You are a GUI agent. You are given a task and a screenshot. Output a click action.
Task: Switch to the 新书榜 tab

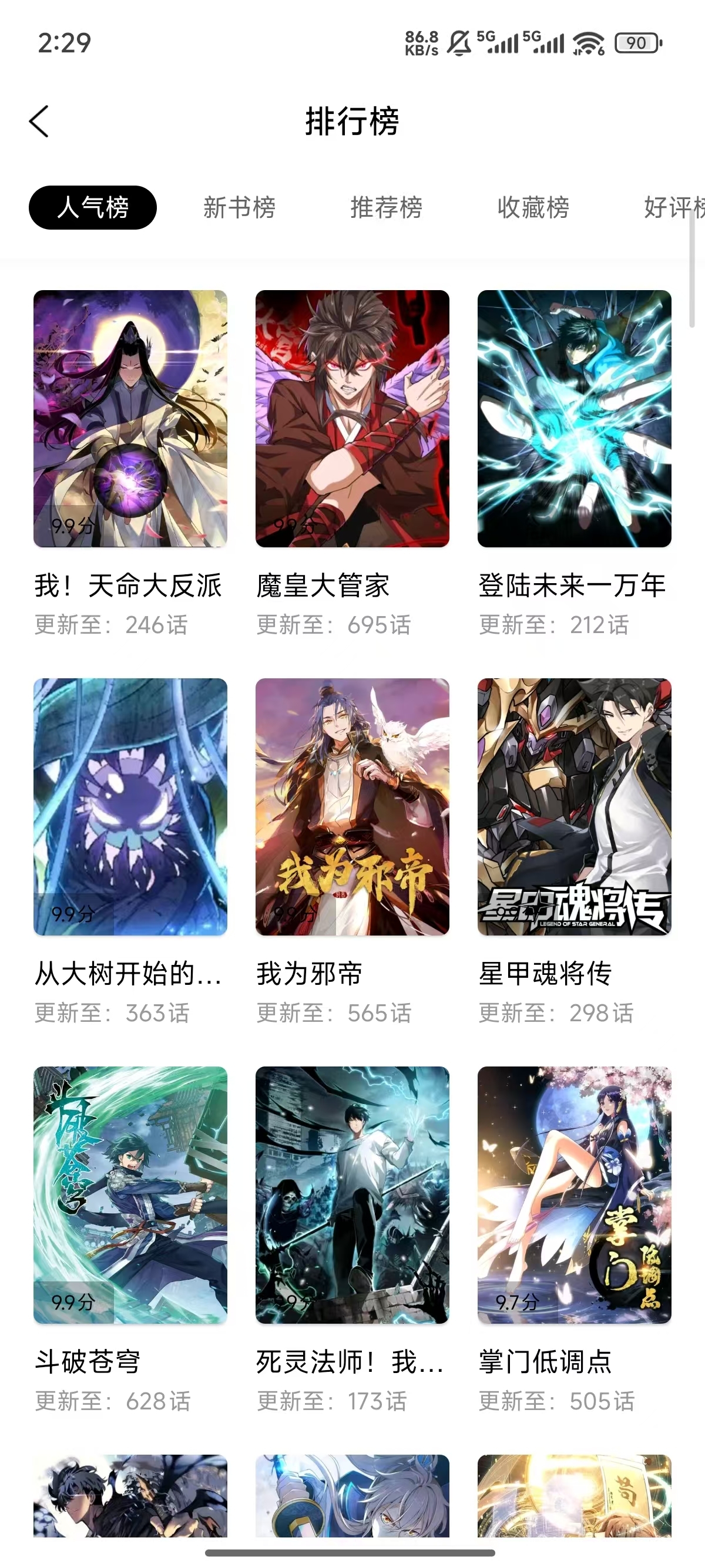[239, 207]
